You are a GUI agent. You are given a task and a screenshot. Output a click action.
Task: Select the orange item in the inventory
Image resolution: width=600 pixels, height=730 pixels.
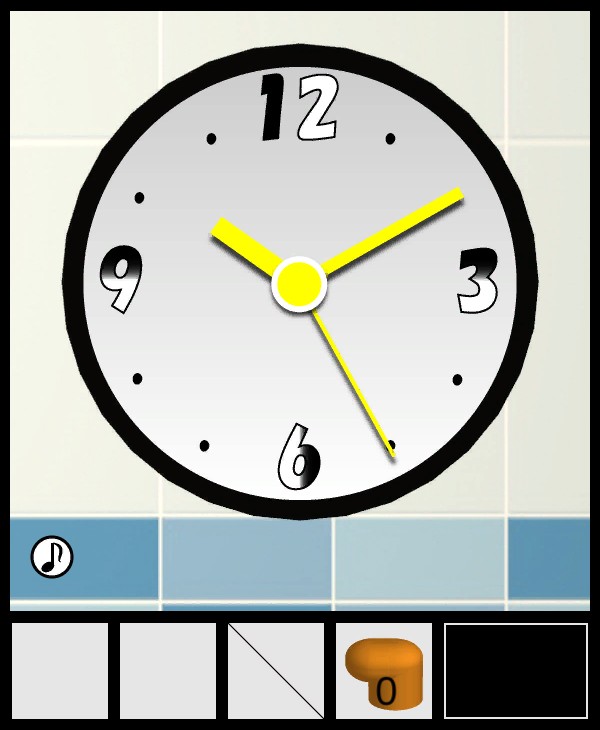coord(384,672)
